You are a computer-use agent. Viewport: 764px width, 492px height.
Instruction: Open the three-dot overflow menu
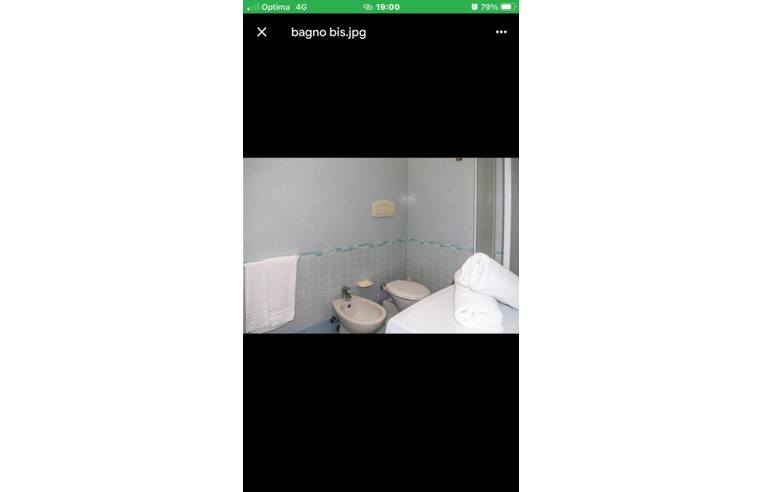(501, 32)
